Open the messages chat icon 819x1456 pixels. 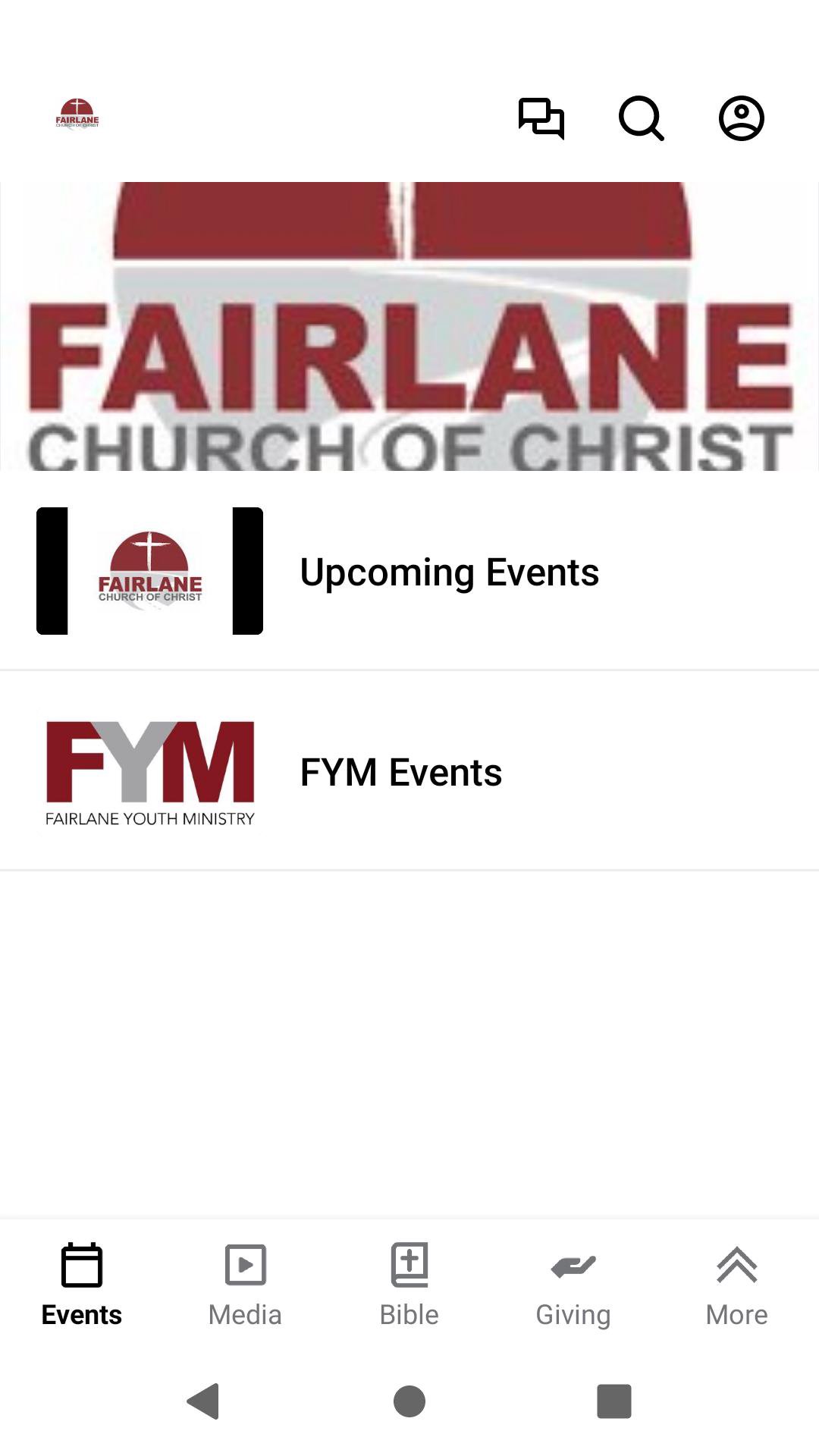point(541,118)
